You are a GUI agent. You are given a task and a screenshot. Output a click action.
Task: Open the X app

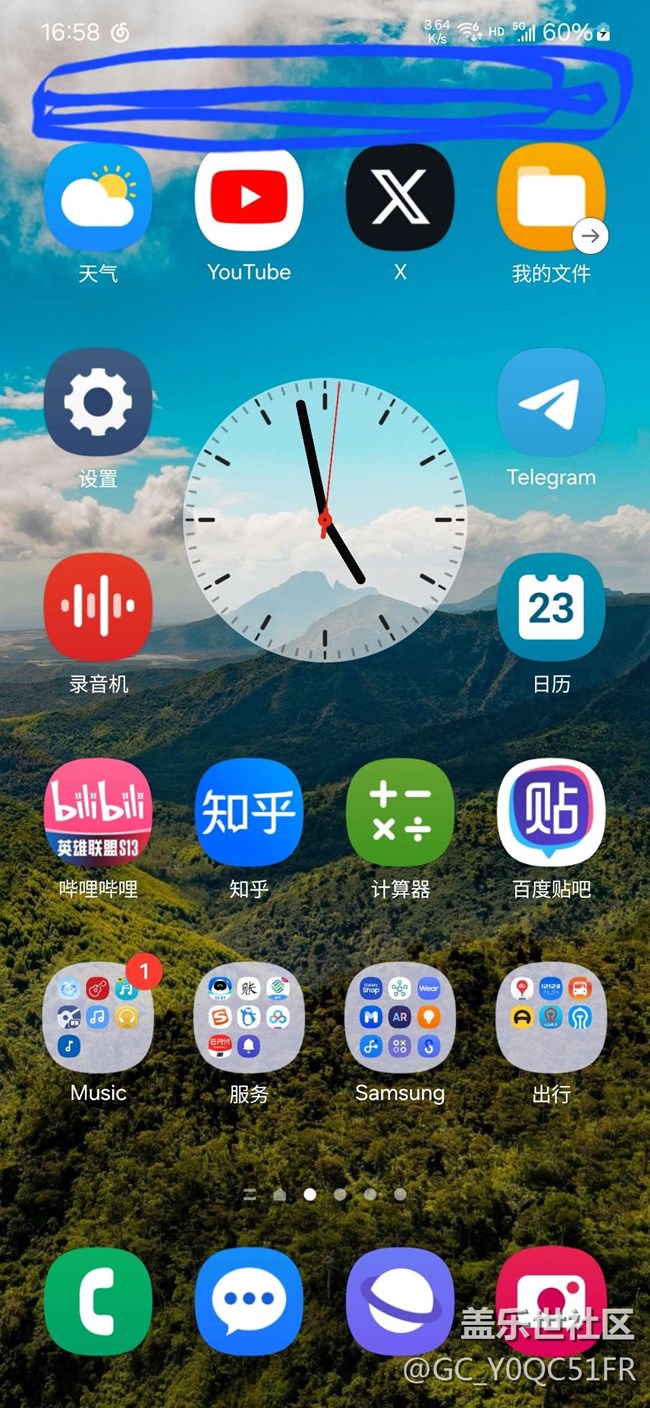click(x=400, y=198)
